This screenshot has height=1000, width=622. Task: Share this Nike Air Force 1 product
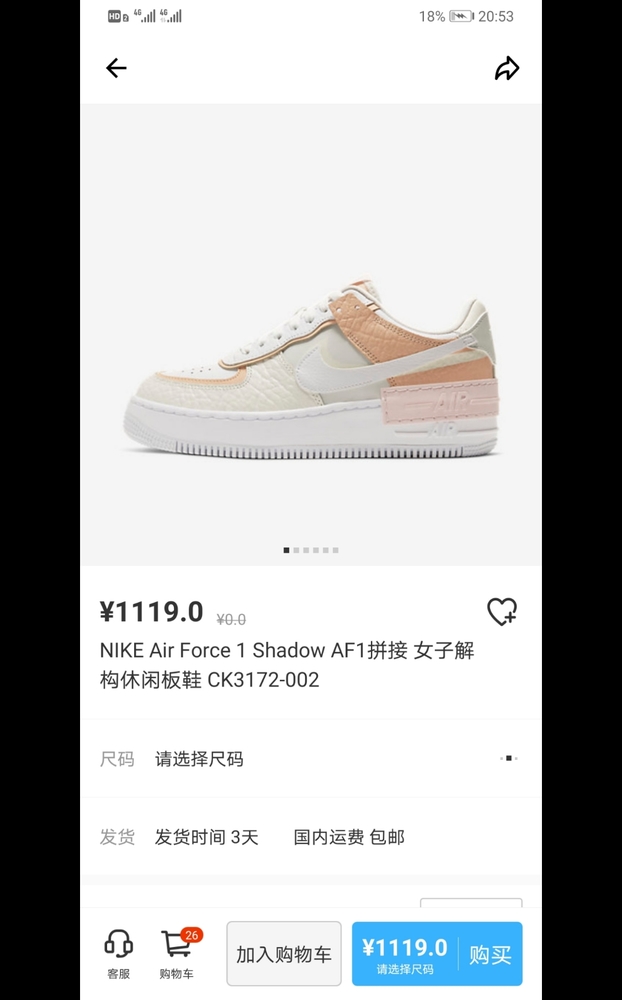tap(507, 68)
